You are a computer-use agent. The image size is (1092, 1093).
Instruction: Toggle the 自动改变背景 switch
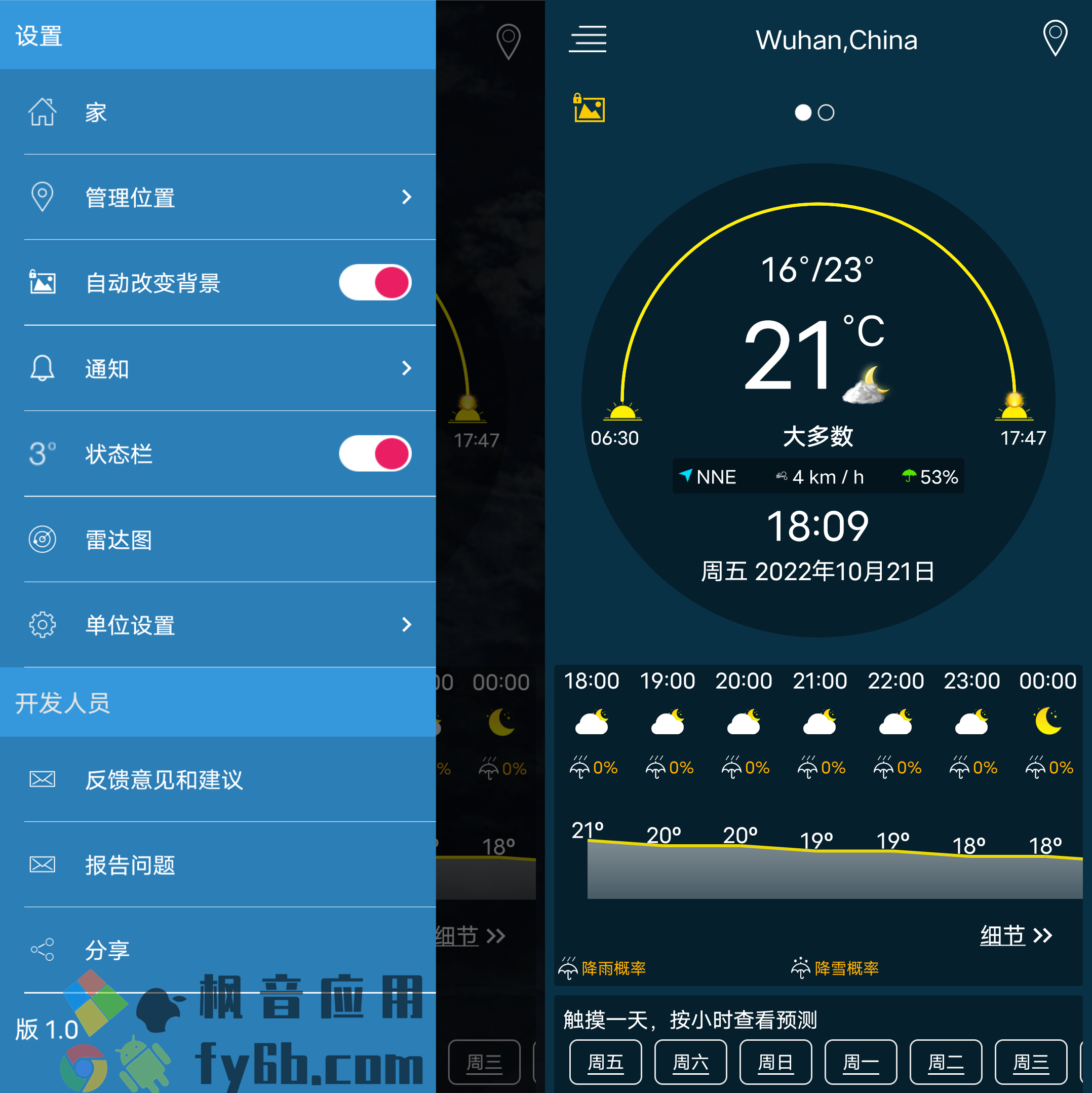click(375, 282)
